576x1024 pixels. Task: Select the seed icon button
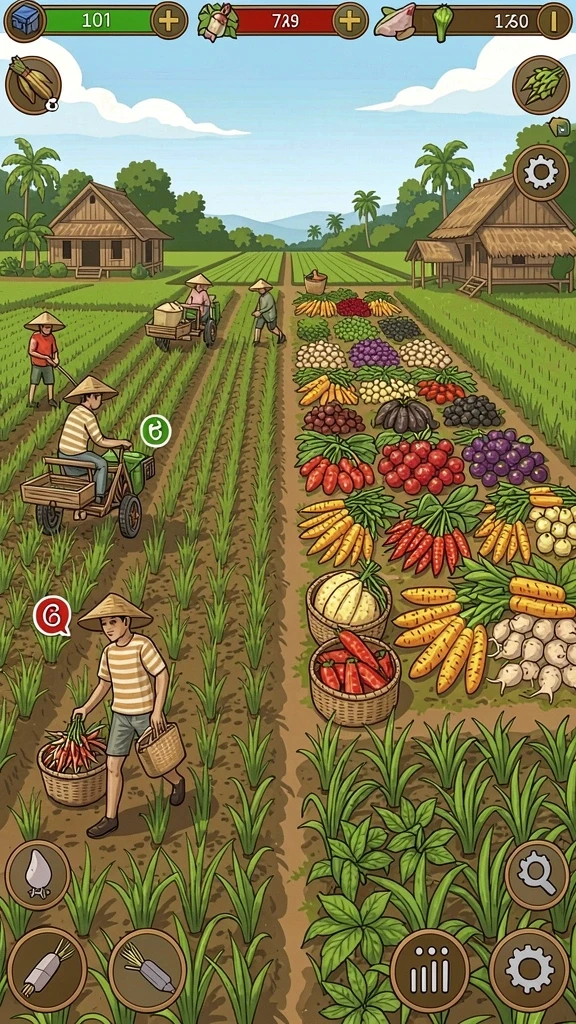click(x=38, y=875)
